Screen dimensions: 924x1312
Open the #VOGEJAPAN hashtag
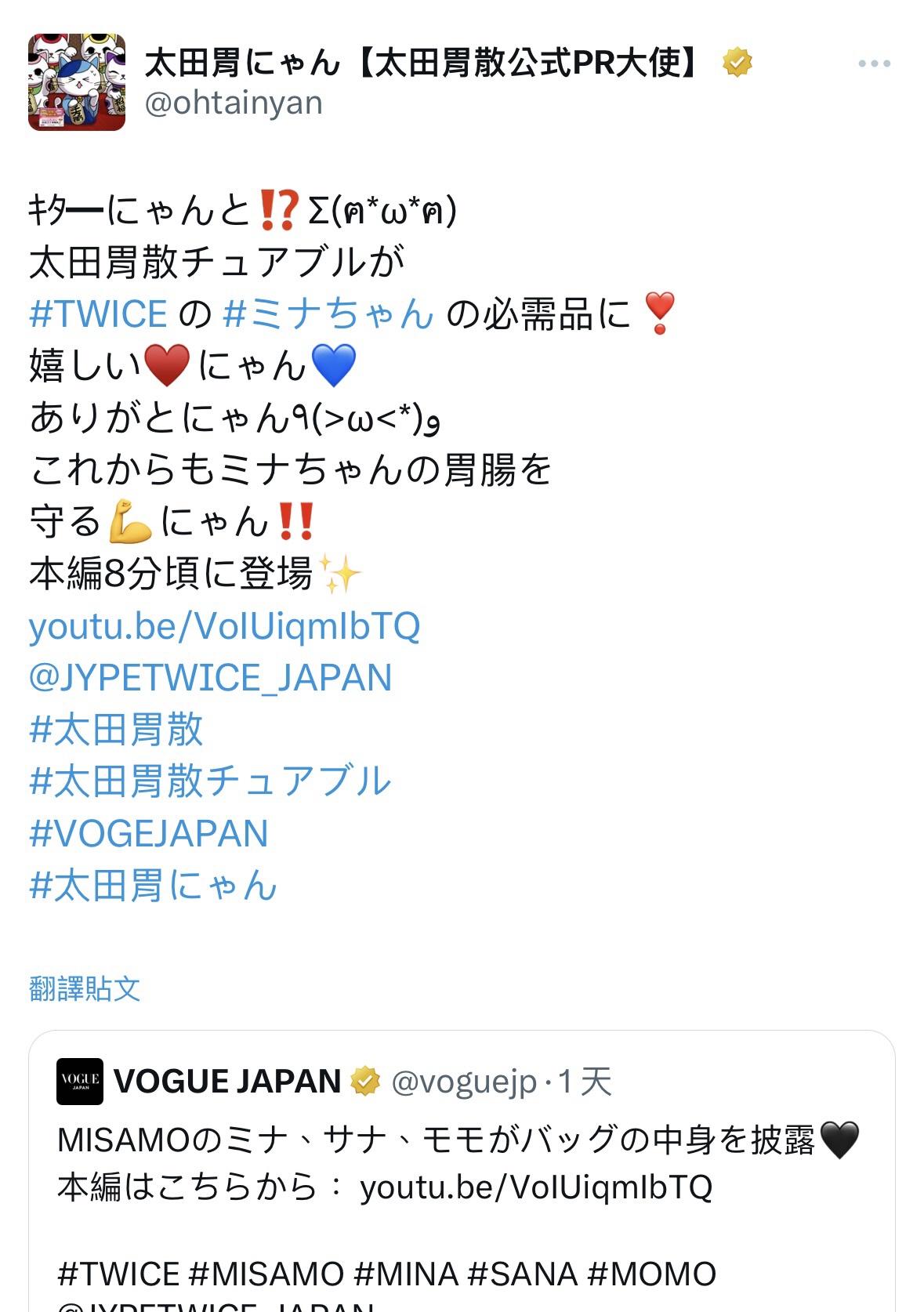pyautogui.click(x=149, y=833)
